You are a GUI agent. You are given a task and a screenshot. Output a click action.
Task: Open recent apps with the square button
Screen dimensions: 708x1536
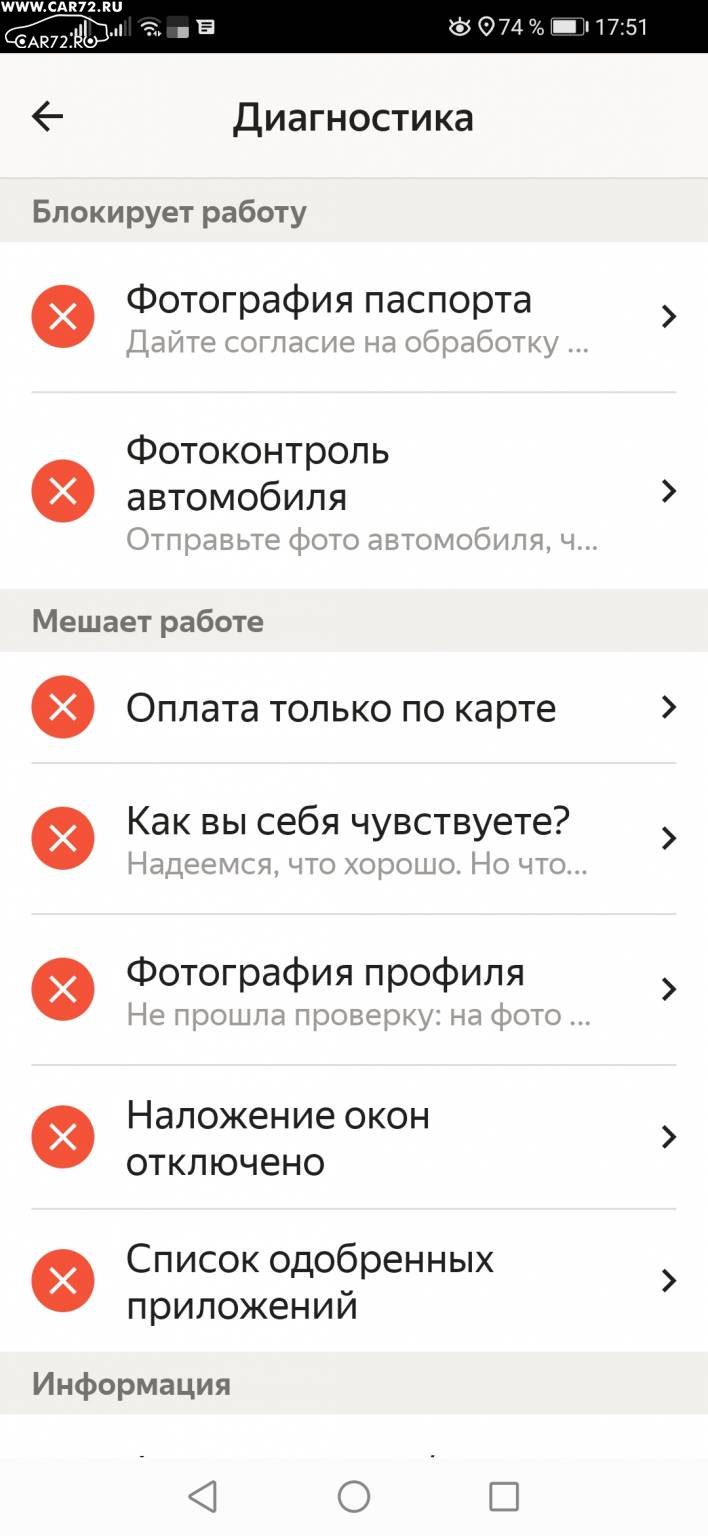[x=504, y=1496]
